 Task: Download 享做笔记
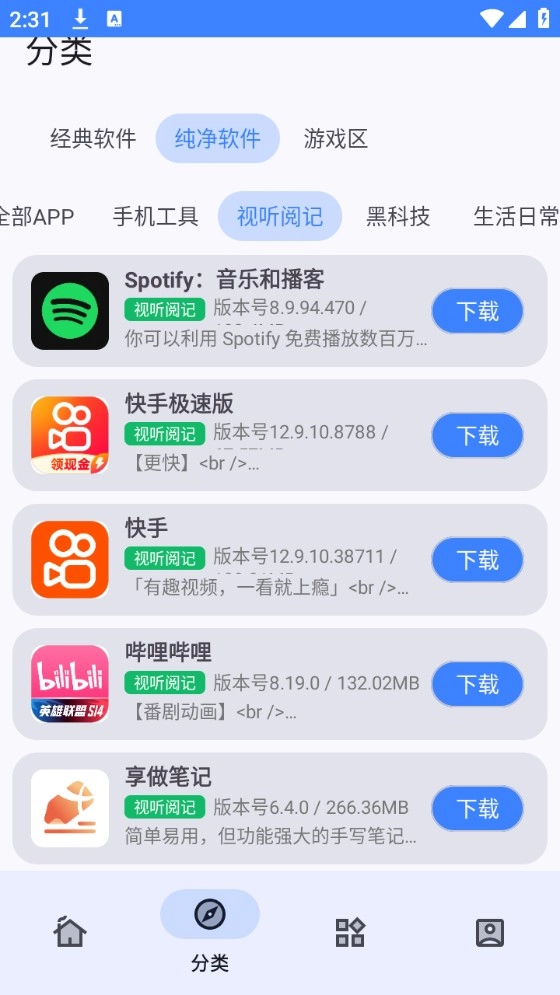pos(477,808)
